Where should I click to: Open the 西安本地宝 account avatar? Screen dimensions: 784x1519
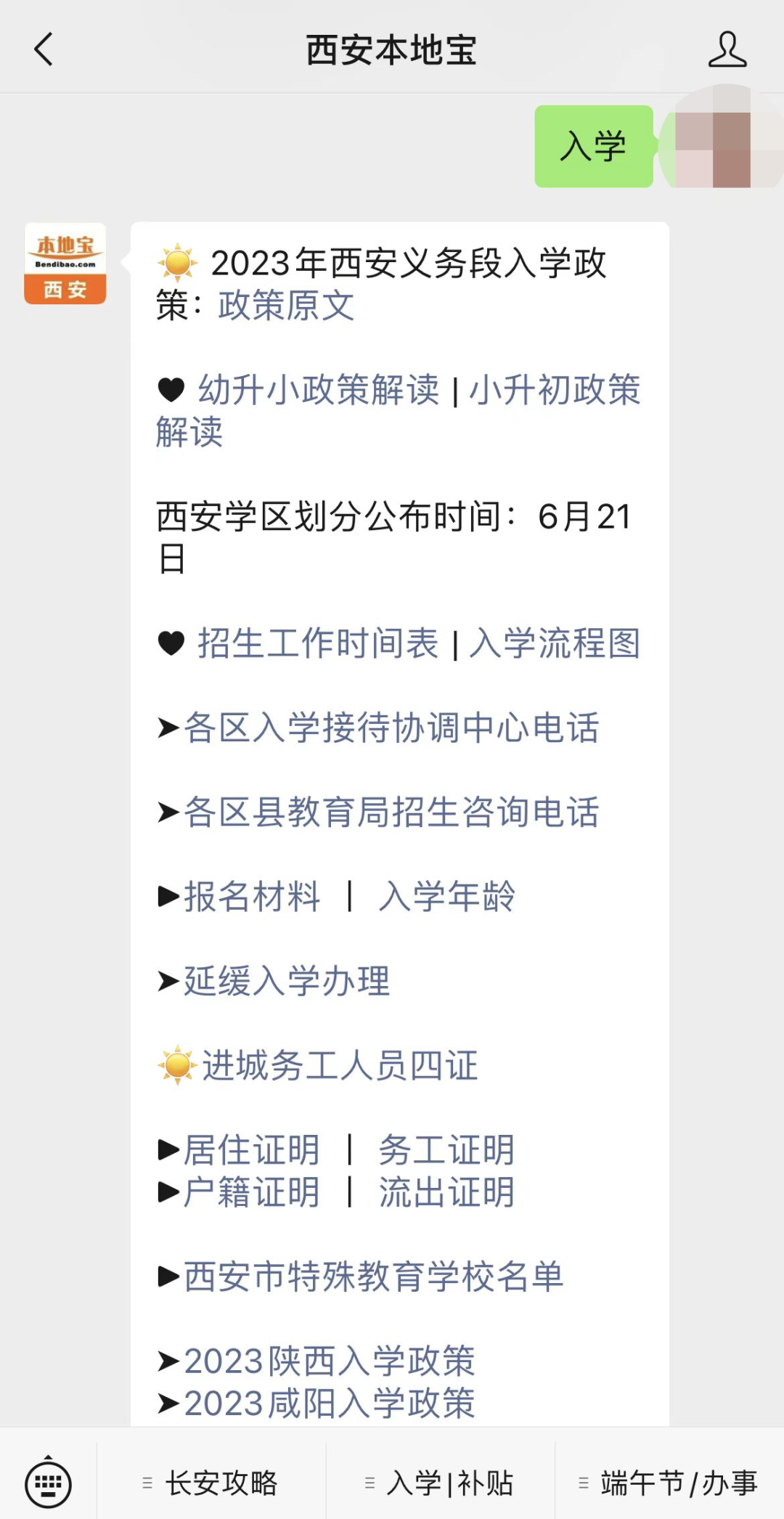[65, 264]
